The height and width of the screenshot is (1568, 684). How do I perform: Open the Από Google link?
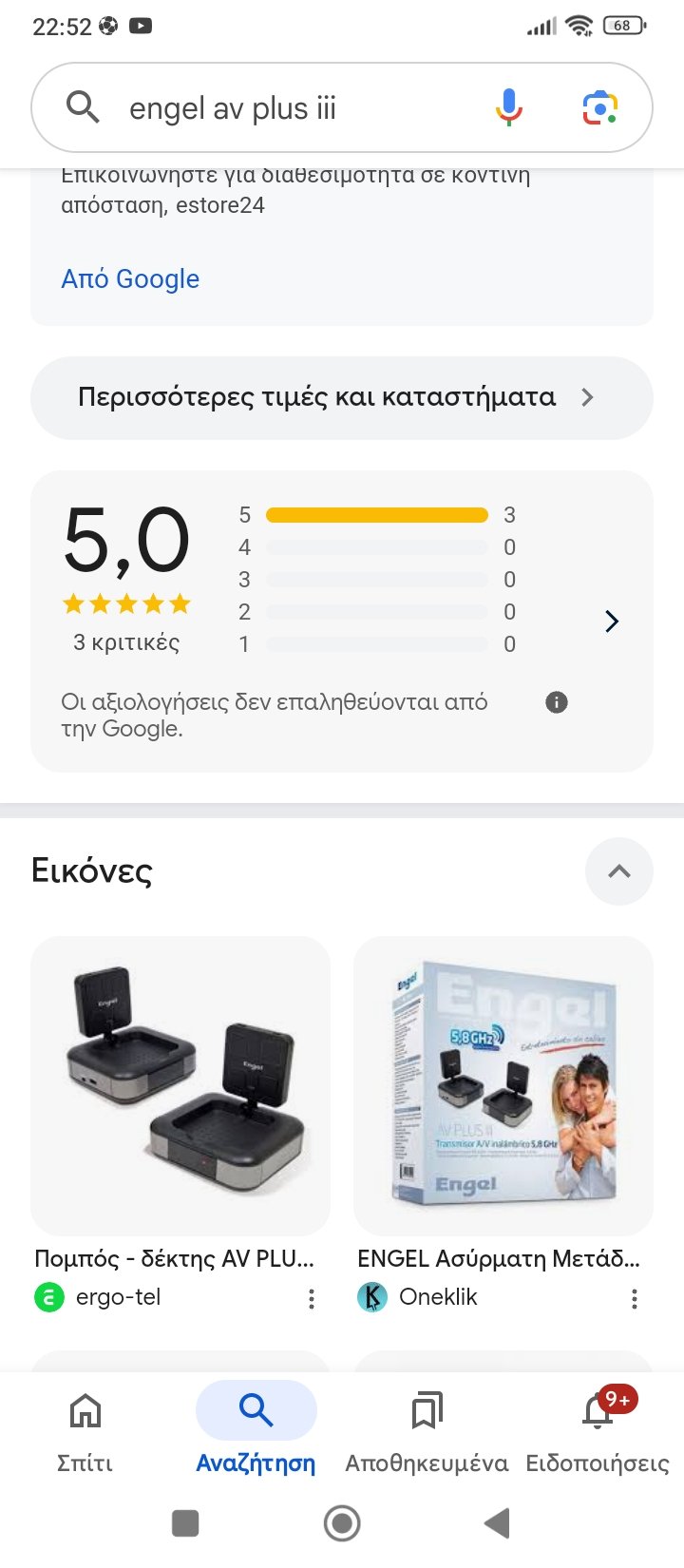coord(130,278)
